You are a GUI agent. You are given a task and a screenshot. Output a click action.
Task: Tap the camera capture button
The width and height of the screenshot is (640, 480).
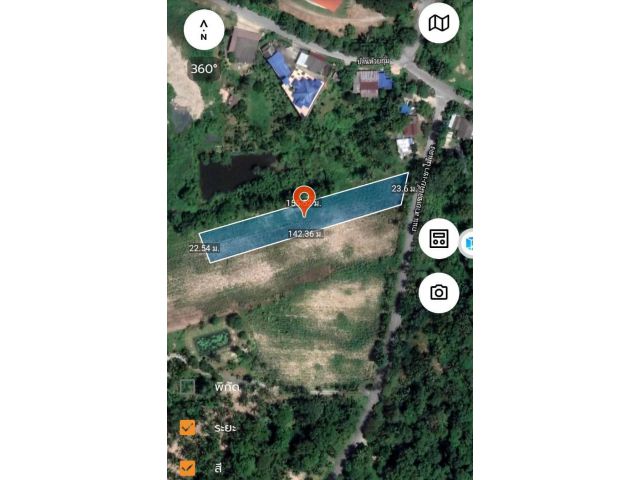click(438, 292)
